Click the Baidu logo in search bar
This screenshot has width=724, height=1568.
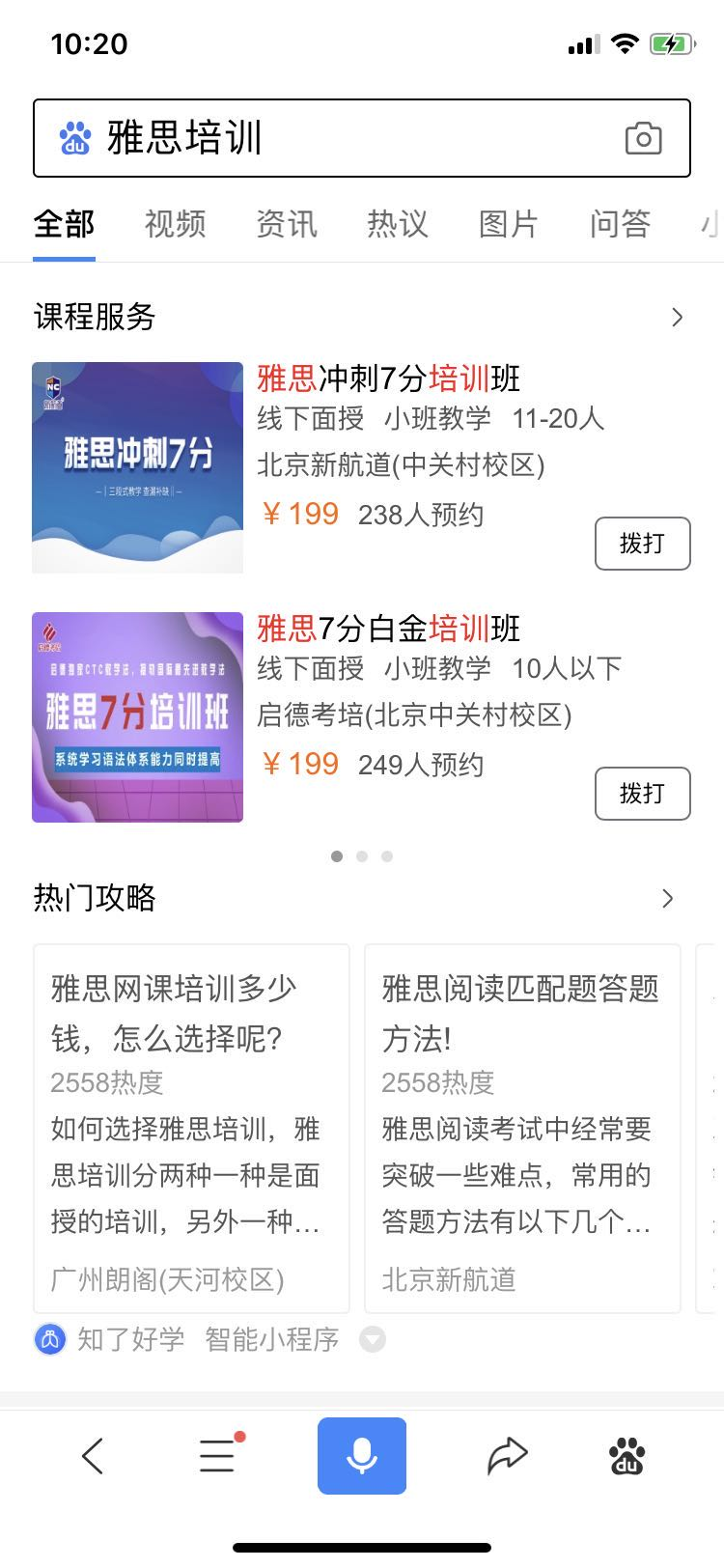tap(70, 139)
